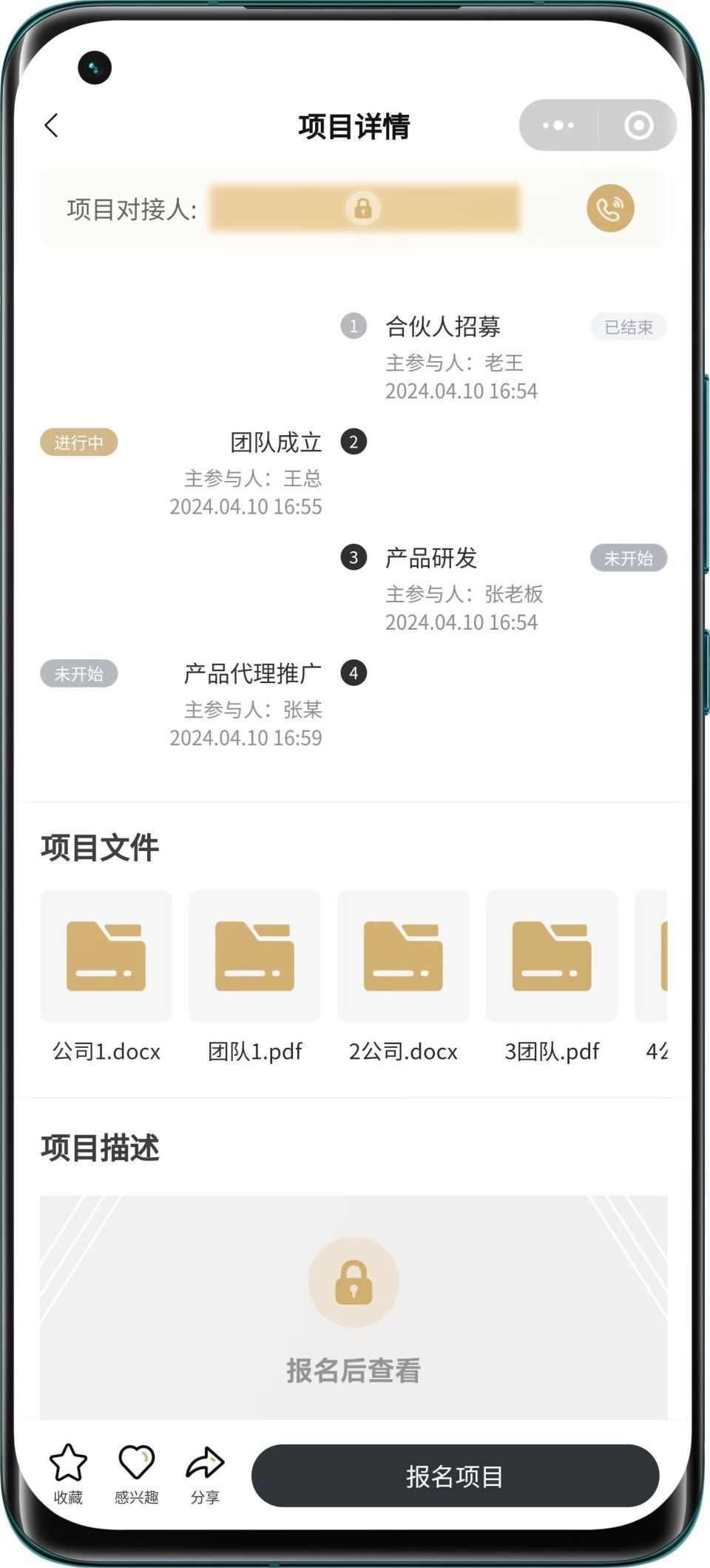Open the 2公司.docx file
The height and width of the screenshot is (1568, 710).
[x=404, y=976]
